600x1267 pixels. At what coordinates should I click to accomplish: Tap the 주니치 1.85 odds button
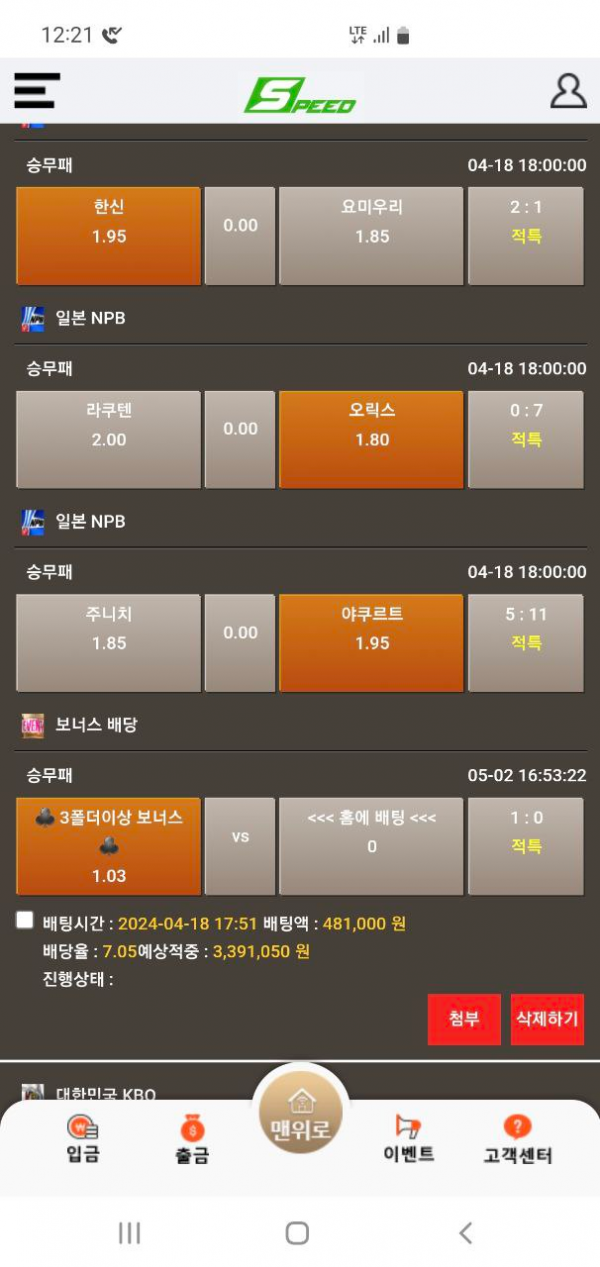tap(109, 643)
